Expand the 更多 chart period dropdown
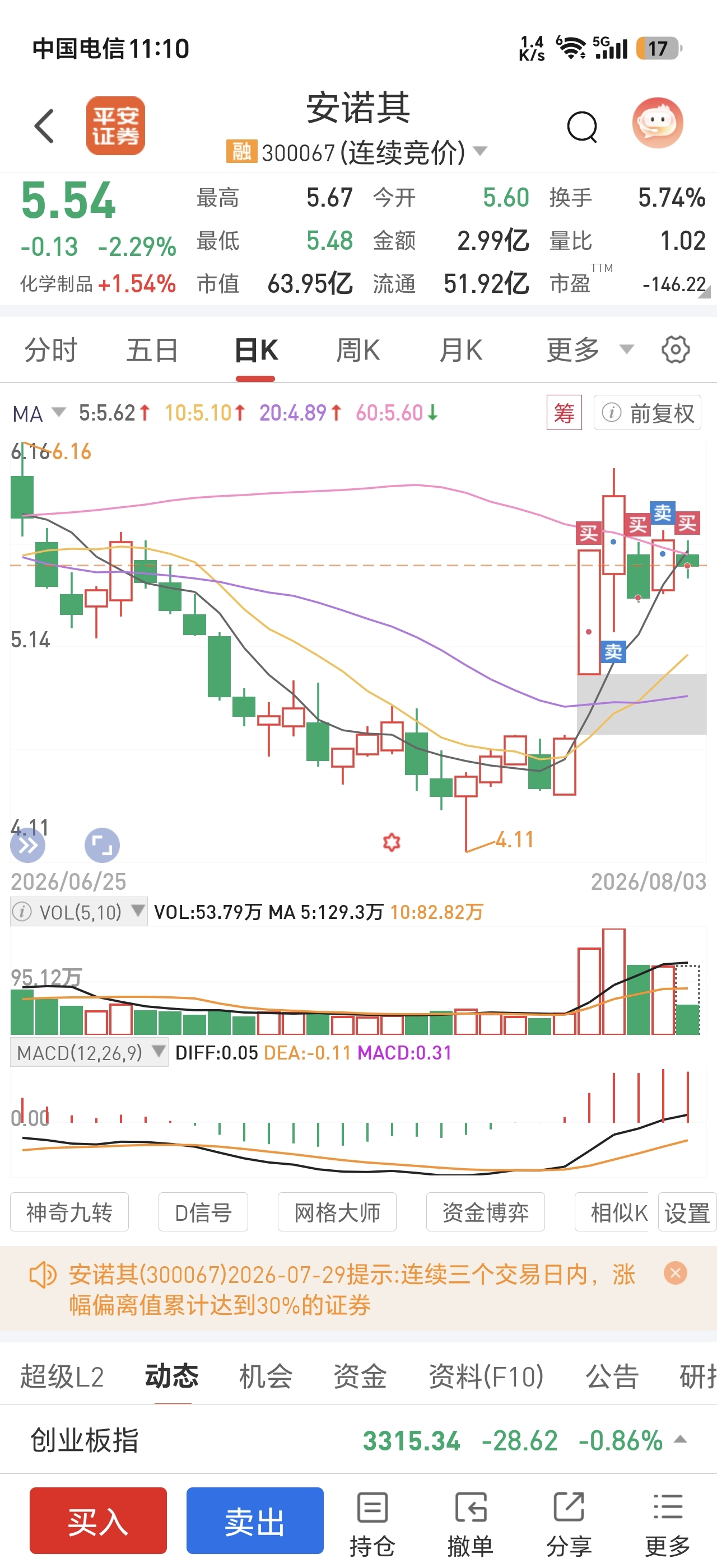Screen dimensions: 717x1568 coord(589,350)
